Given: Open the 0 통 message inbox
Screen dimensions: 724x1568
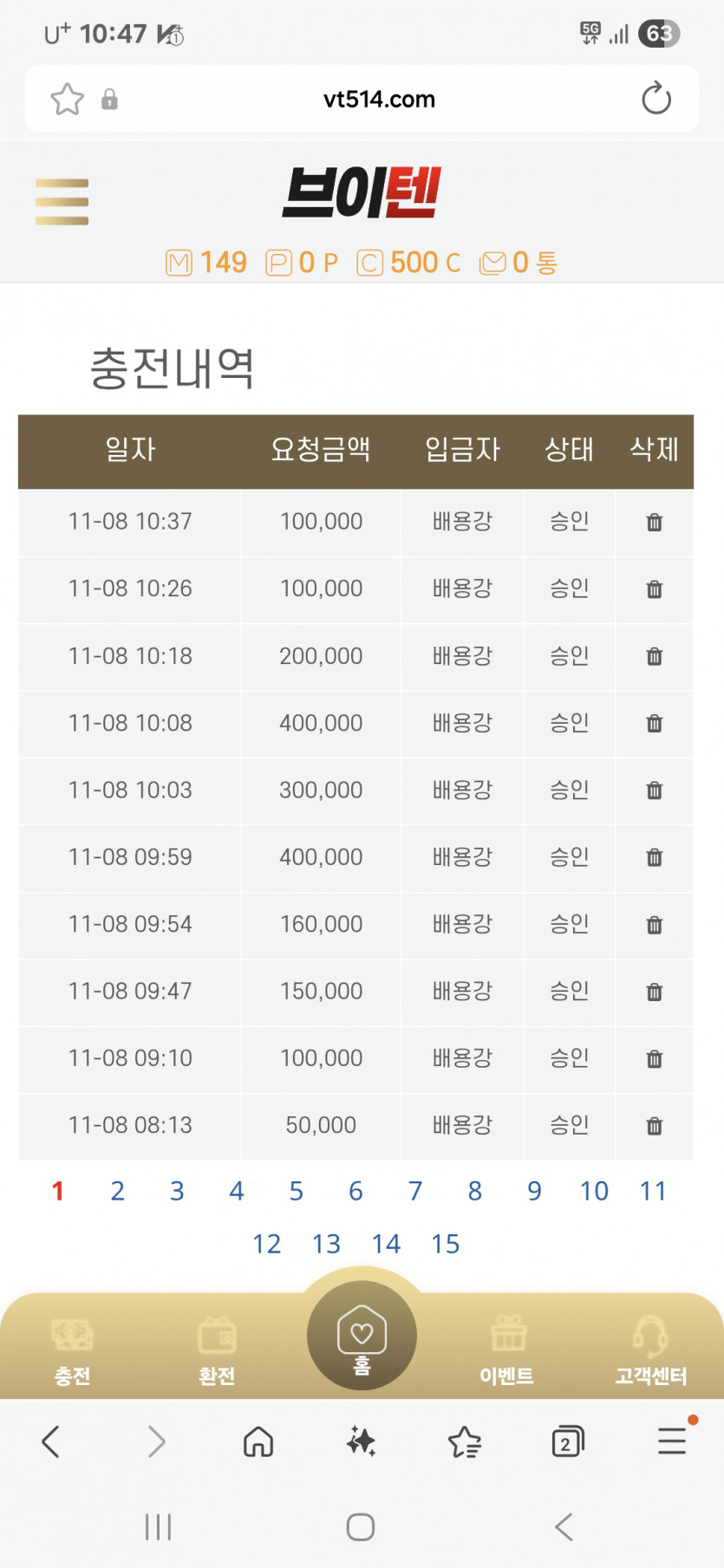Looking at the screenshot, I should pos(518,262).
